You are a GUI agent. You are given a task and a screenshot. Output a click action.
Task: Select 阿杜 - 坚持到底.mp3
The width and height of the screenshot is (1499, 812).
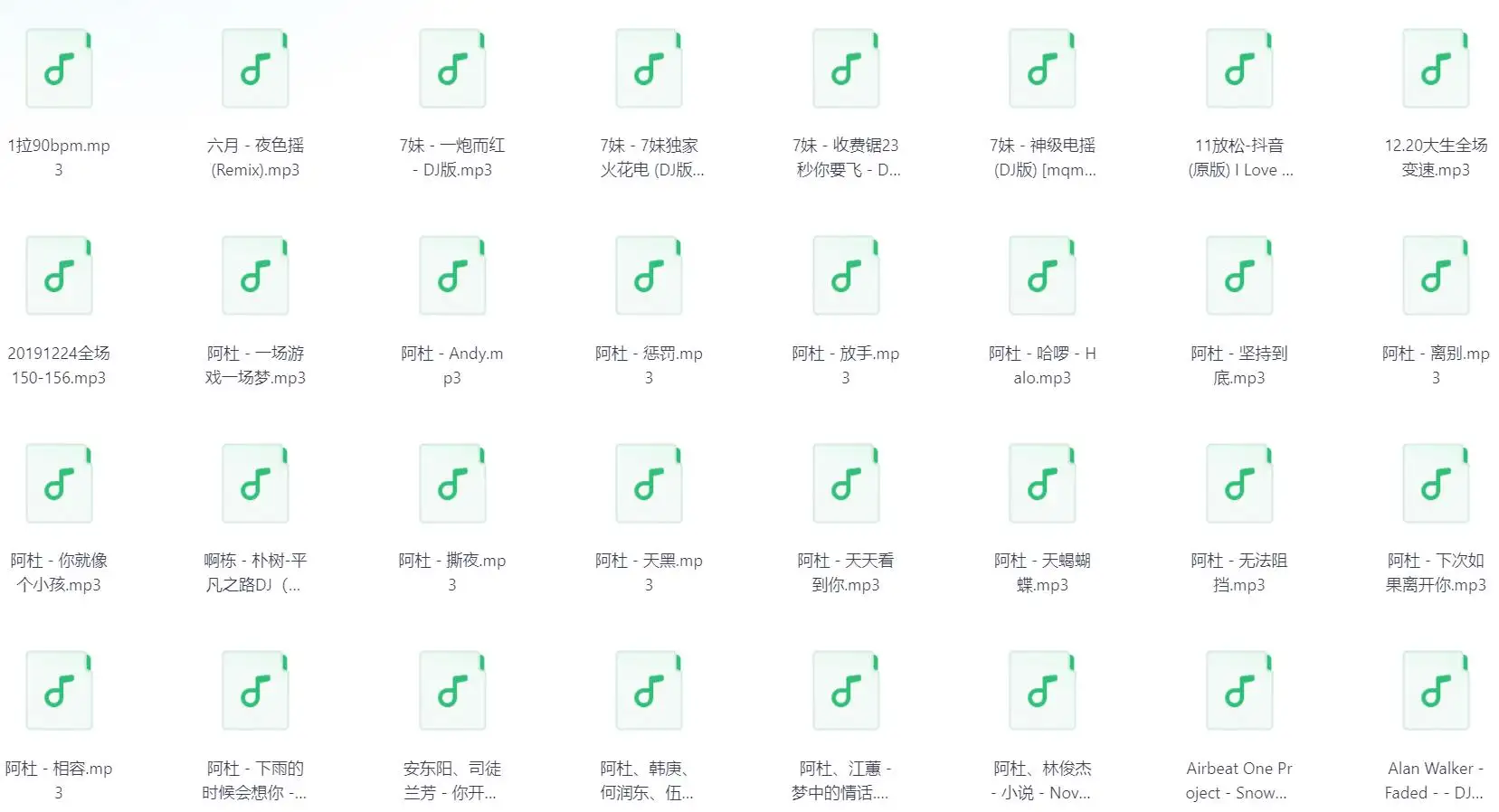[x=1239, y=277]
